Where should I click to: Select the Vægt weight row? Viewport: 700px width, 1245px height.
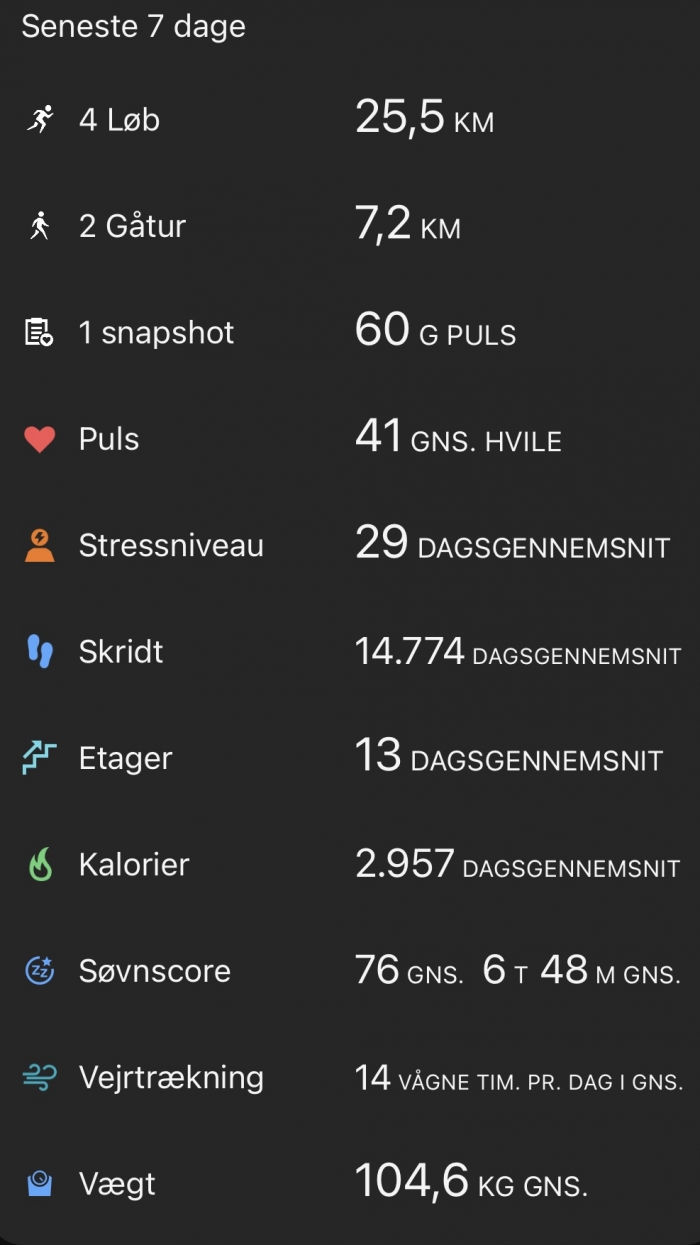point(350,1184)
